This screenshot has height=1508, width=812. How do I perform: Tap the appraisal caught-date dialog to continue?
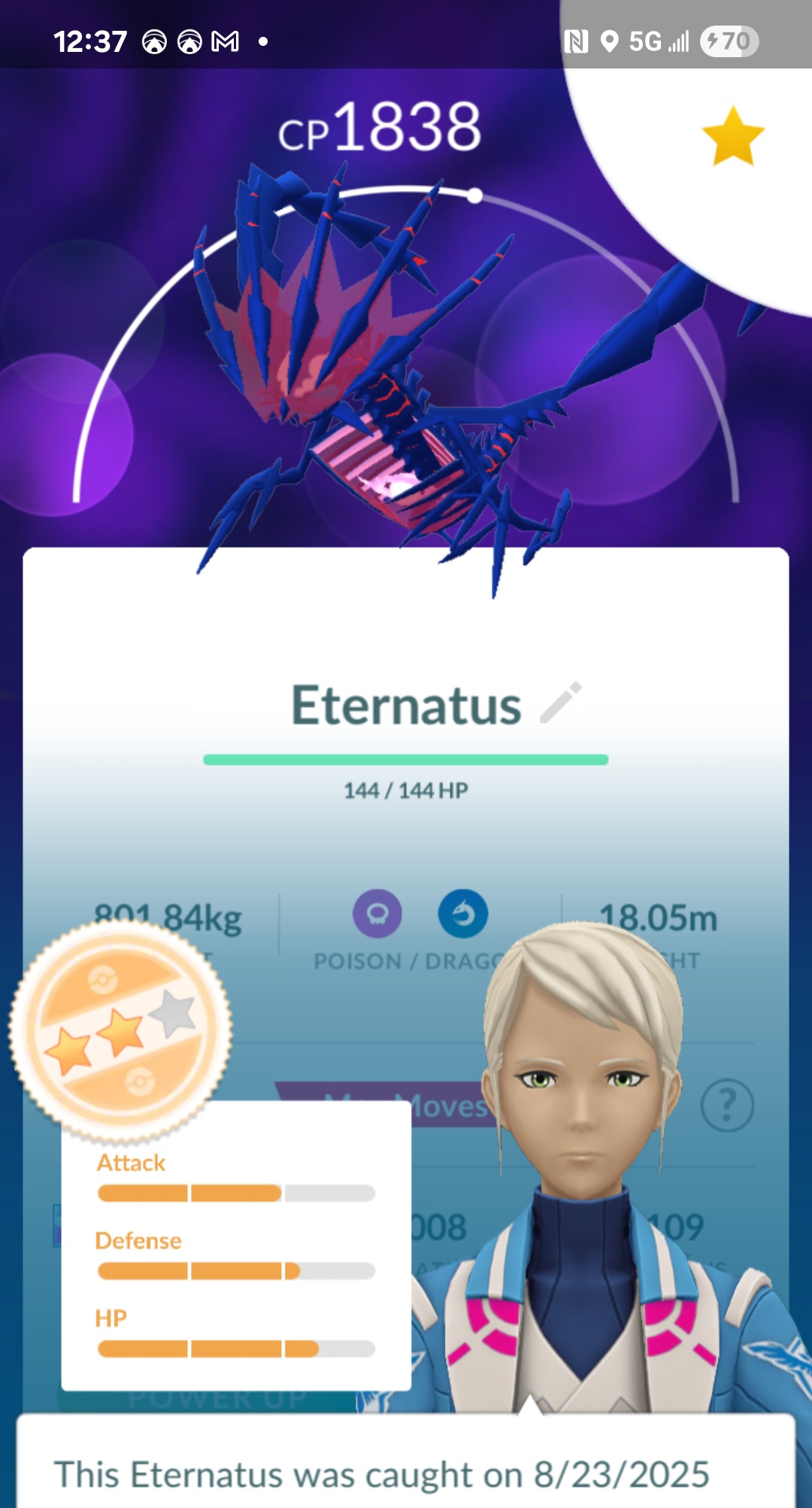coord(406,1461)
